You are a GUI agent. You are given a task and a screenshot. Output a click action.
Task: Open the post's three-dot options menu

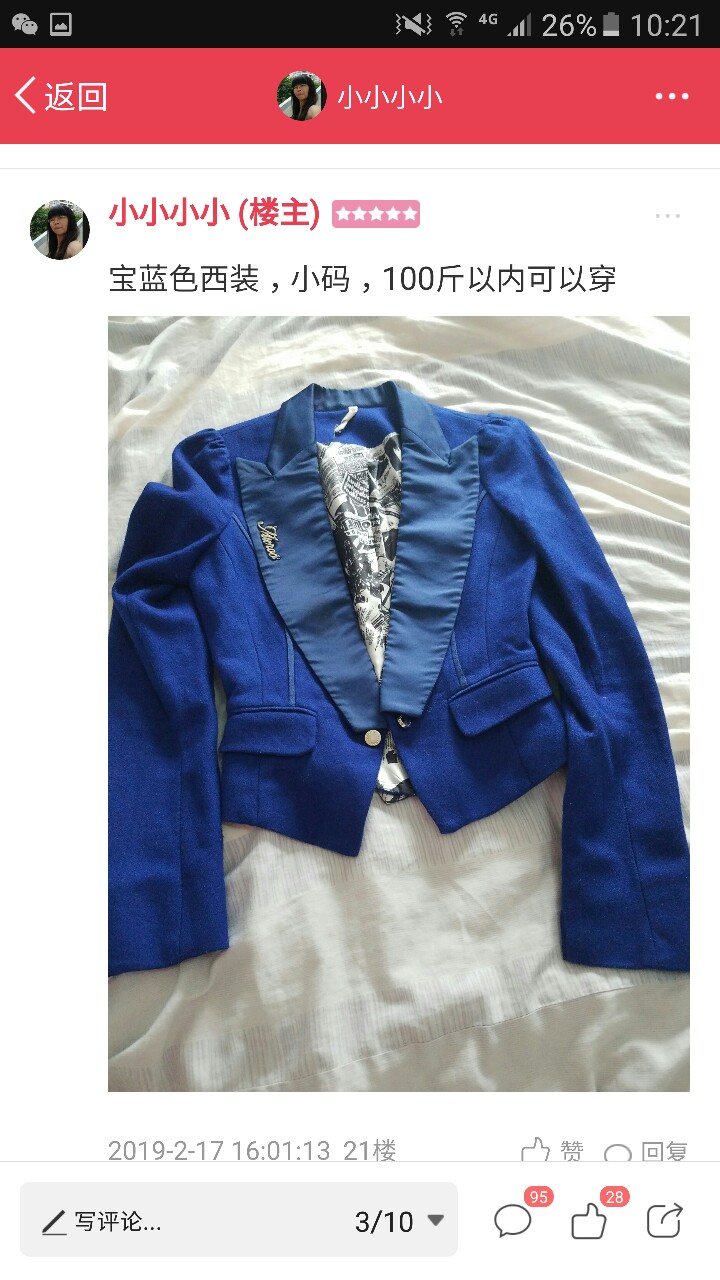[x=667, y=215]
